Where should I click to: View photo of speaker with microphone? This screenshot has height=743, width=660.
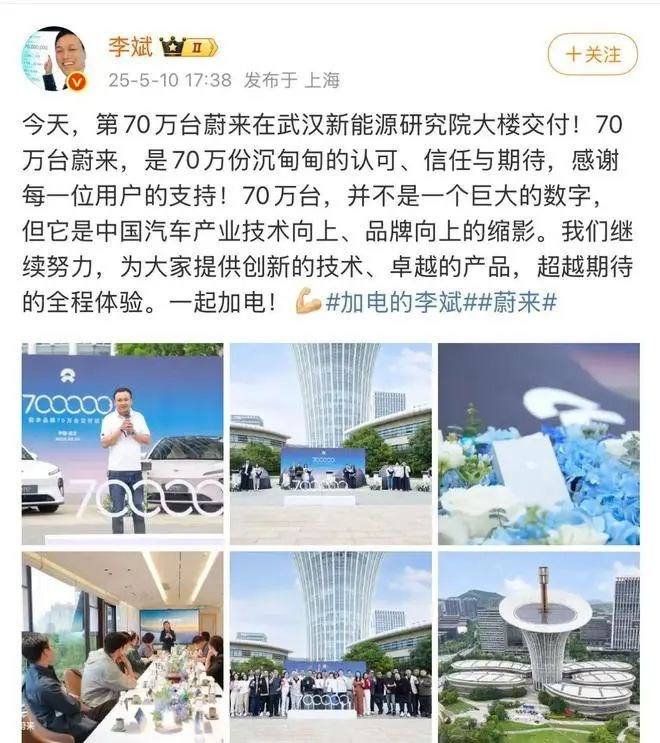122,444
